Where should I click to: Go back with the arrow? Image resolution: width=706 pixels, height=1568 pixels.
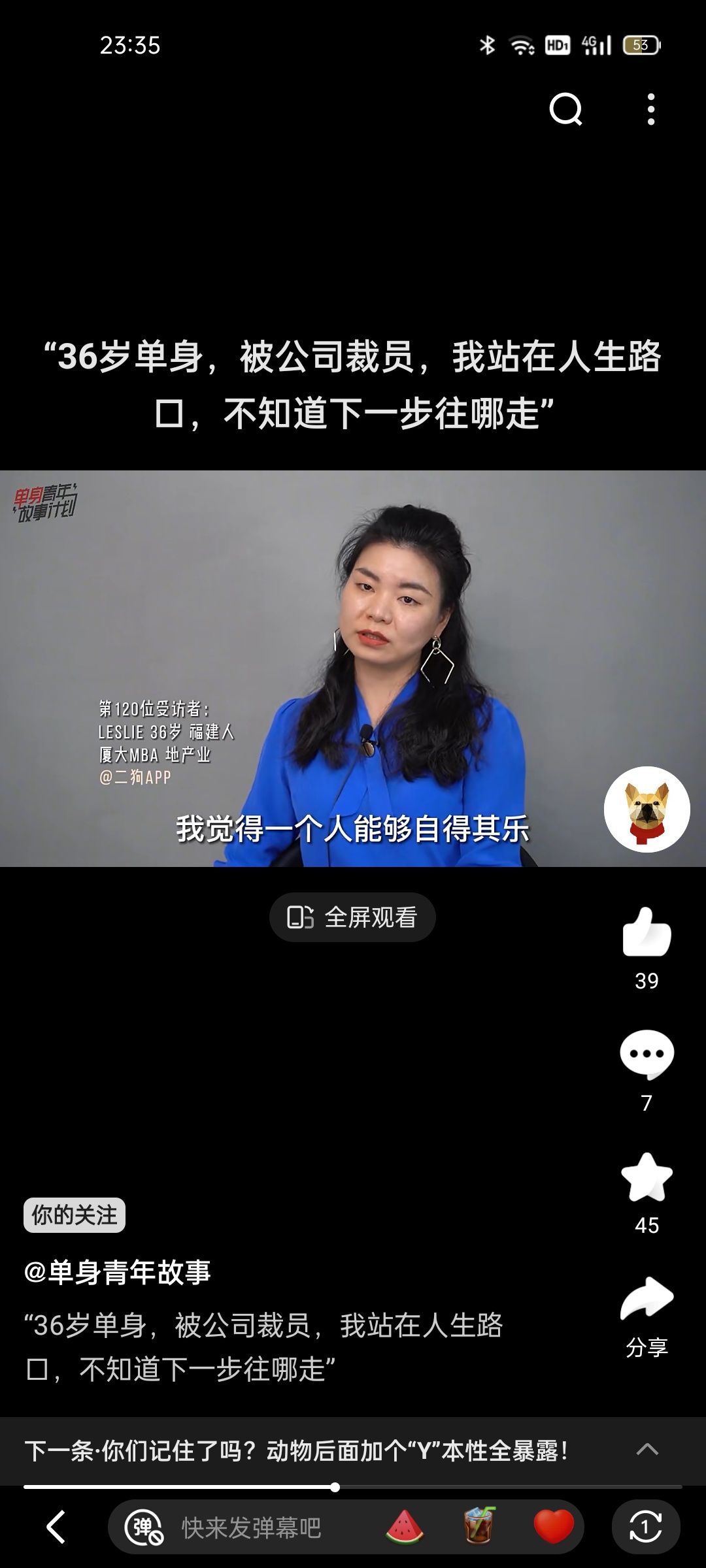point(56,1527)
